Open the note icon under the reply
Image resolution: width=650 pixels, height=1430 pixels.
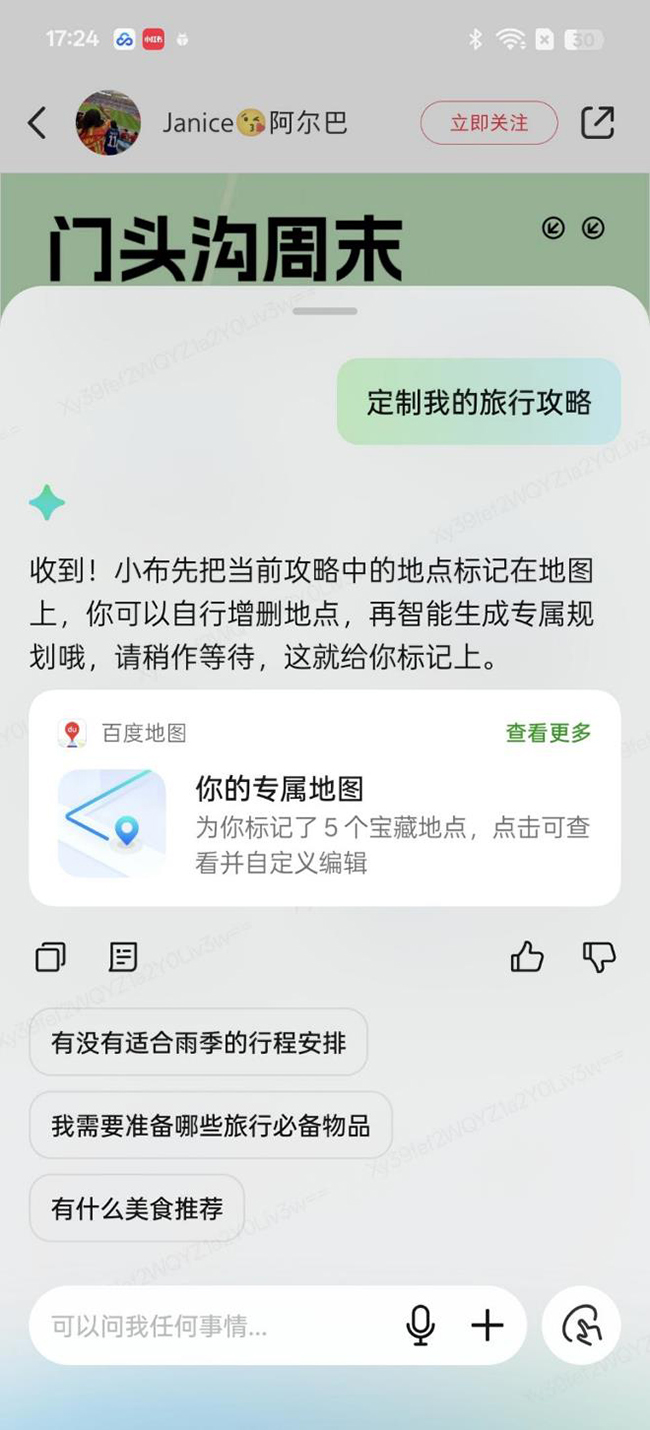(x=123, y=957)
